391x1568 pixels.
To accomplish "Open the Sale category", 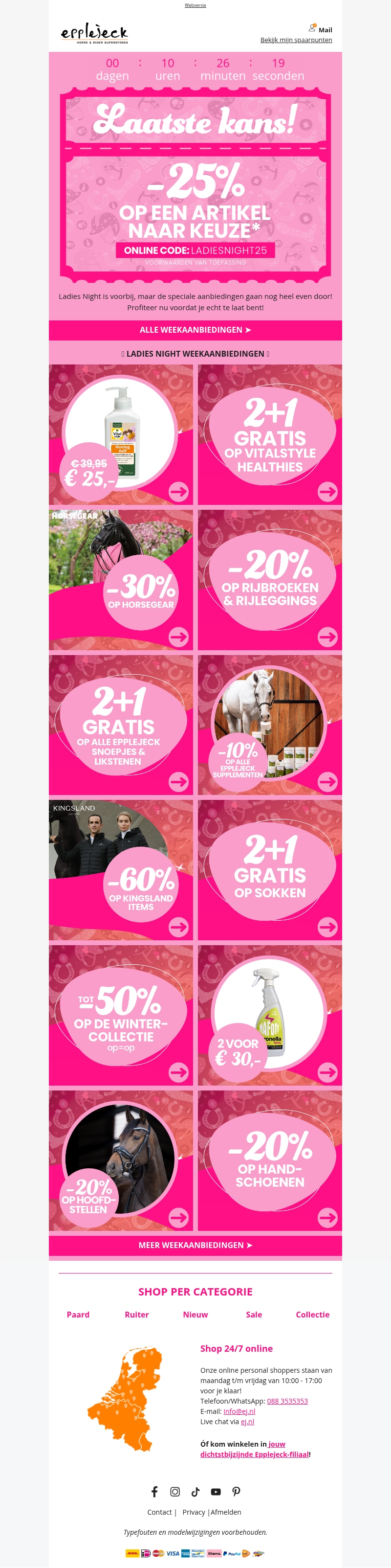I will pos(254,1315).
